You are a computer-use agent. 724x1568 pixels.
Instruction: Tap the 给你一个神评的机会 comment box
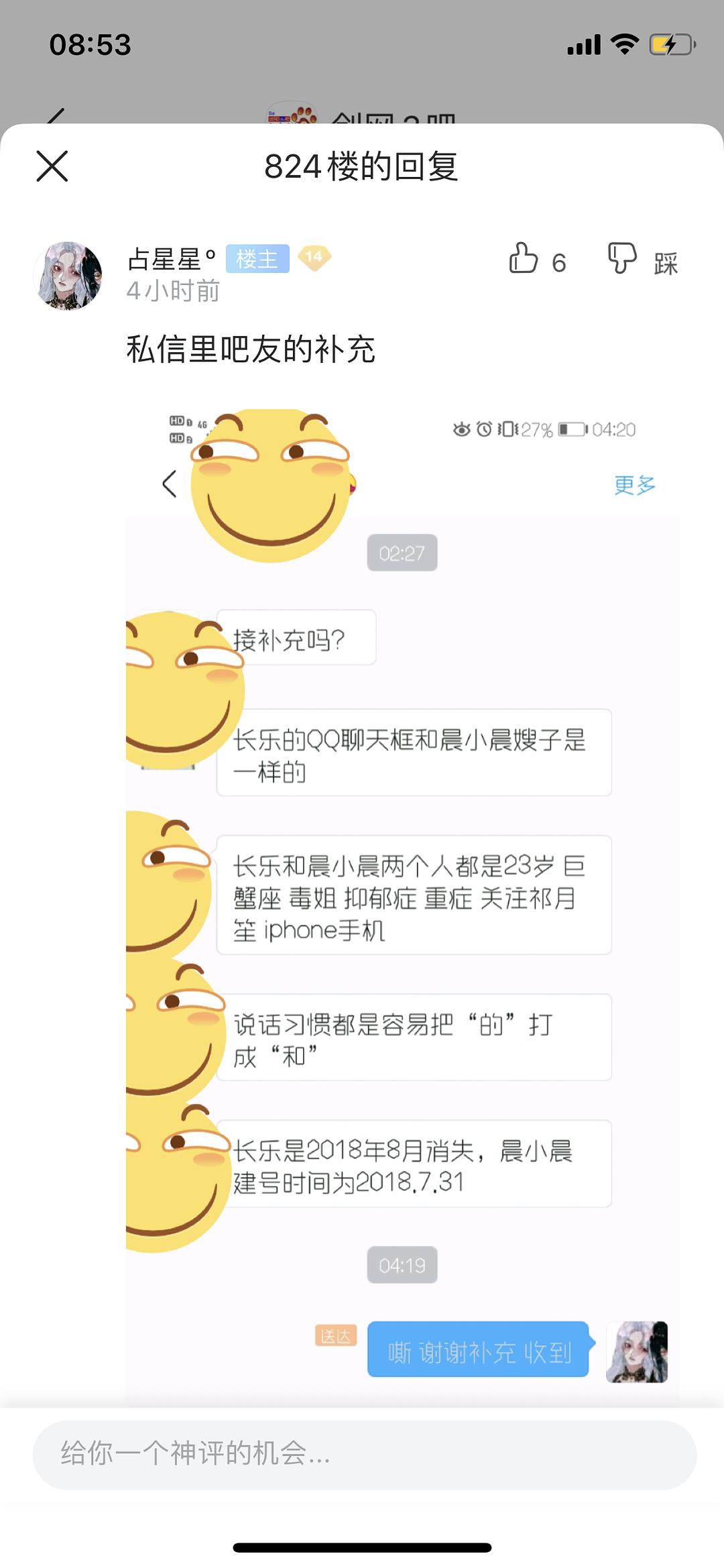[364, 1455]
